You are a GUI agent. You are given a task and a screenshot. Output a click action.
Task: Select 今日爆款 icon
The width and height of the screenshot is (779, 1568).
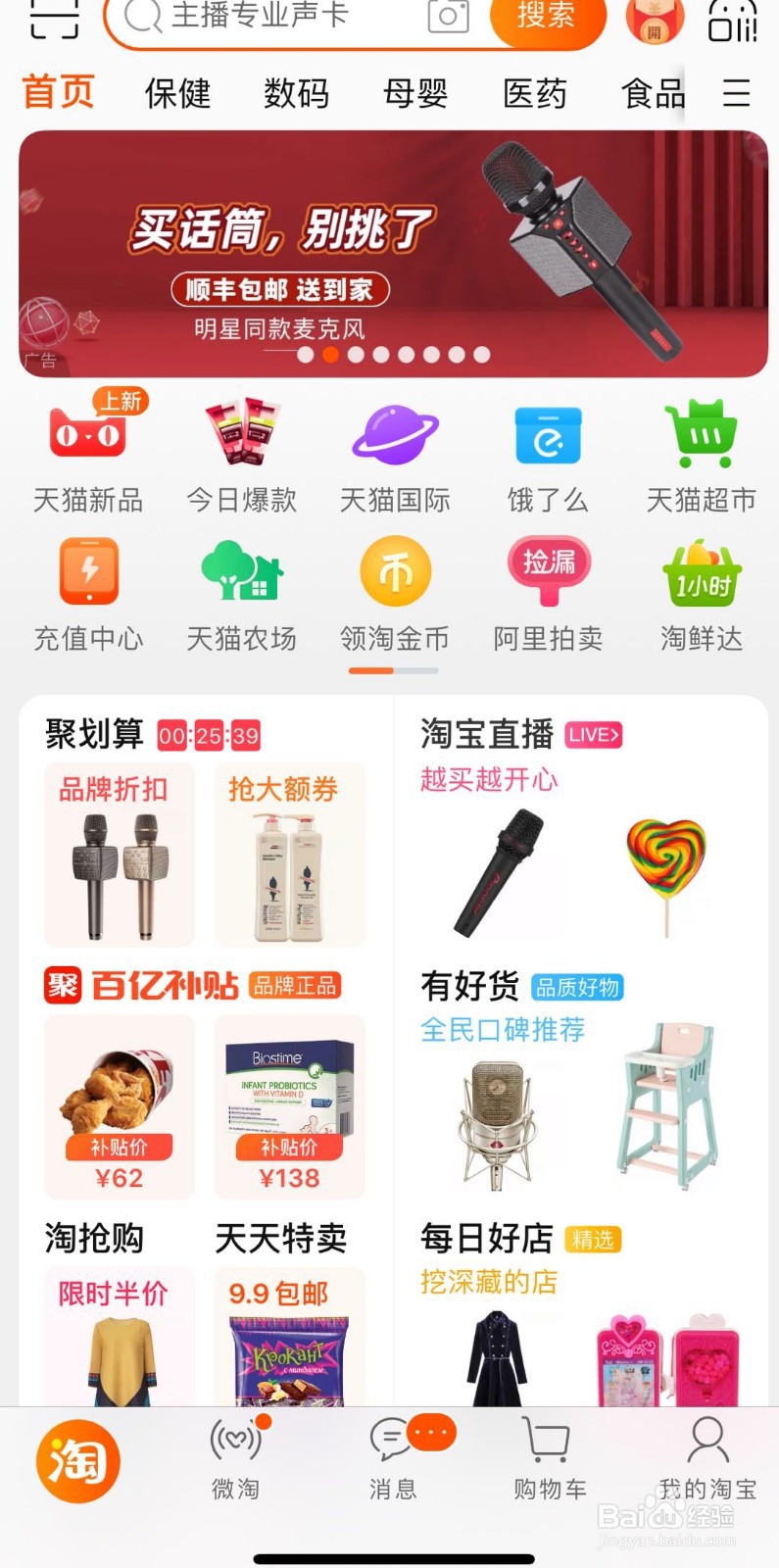240,436
